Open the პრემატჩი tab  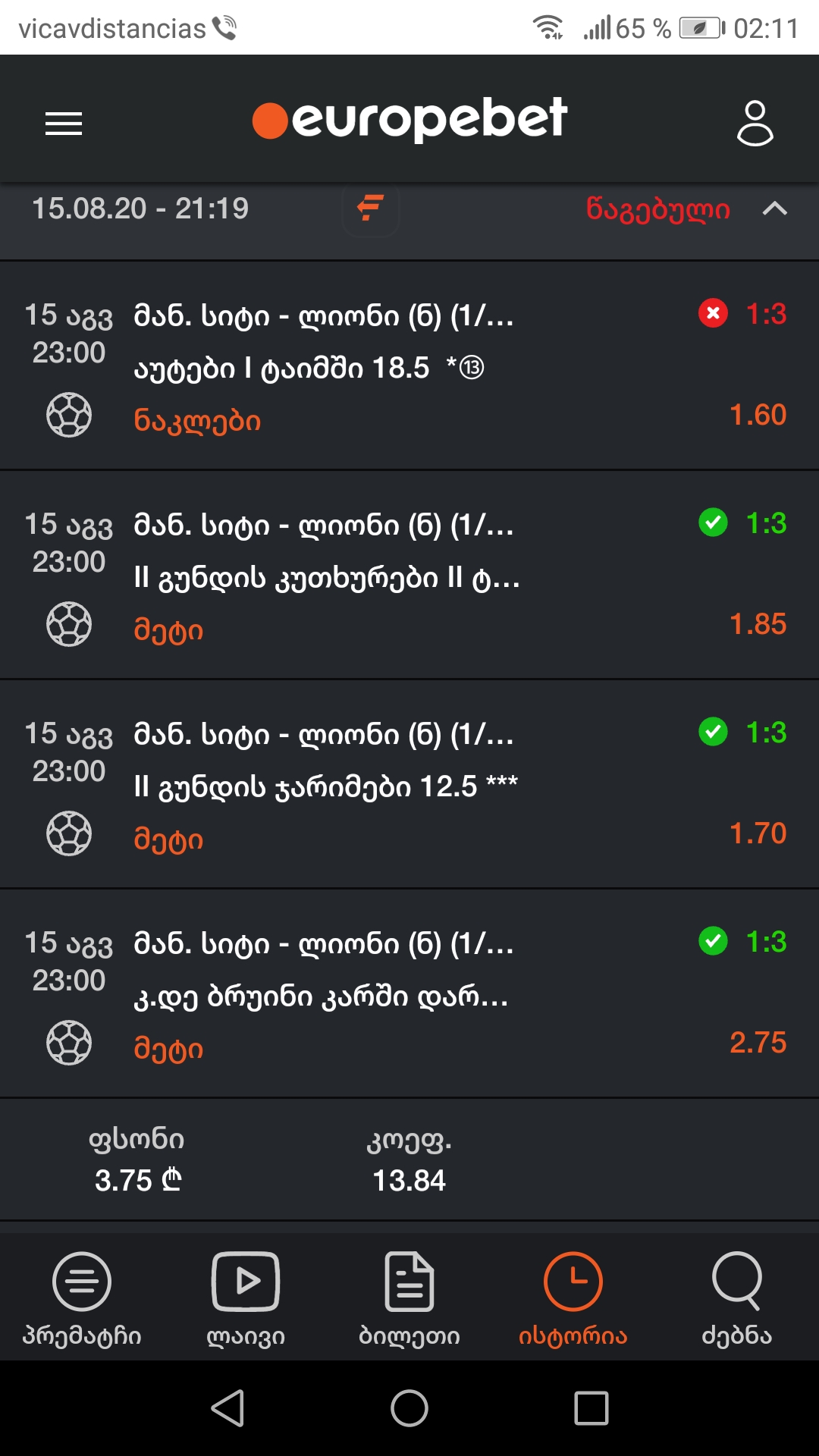coord(82,1298)
